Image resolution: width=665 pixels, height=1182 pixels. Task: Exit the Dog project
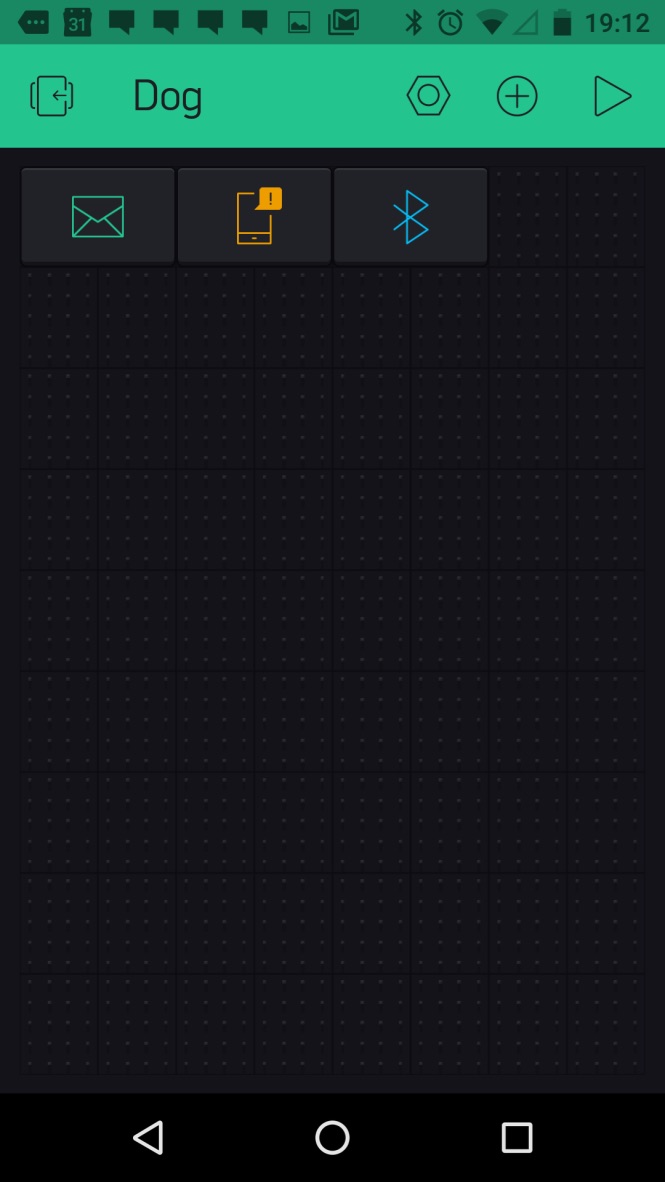click(x=52, y=96)
